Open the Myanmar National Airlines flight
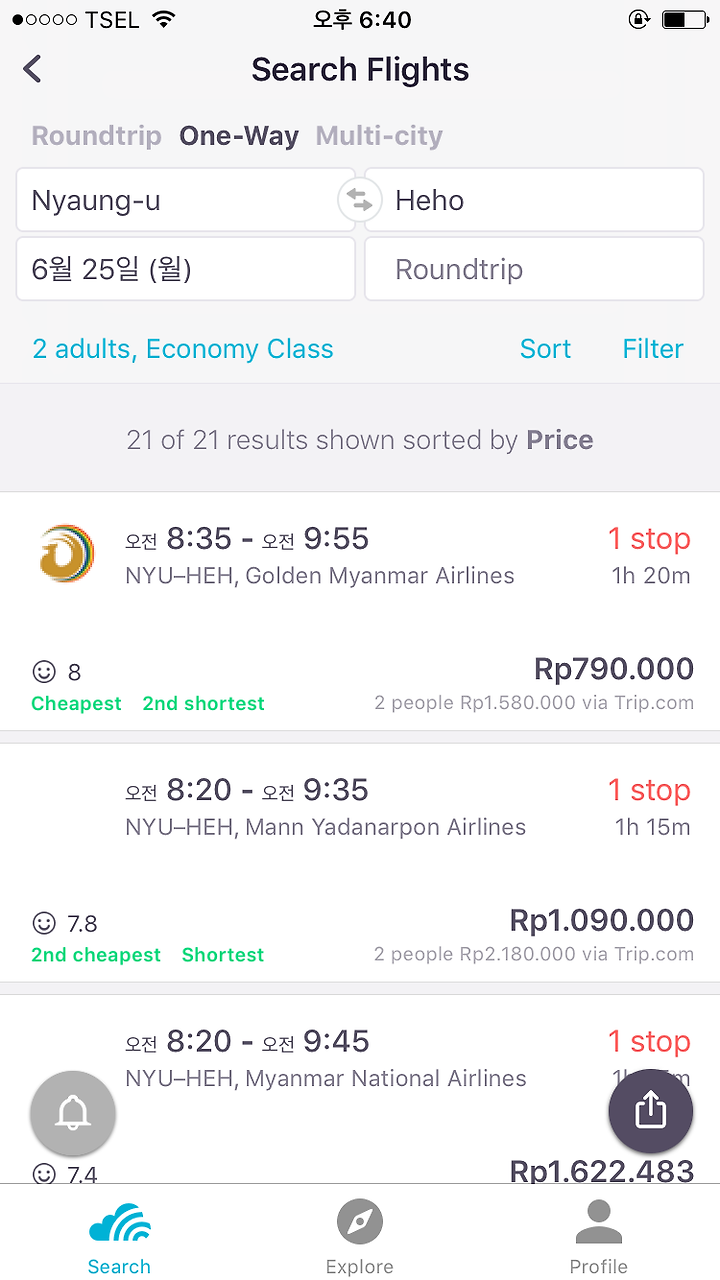720x1280 pixels. pyautogui.click(x=360, y=1090)
